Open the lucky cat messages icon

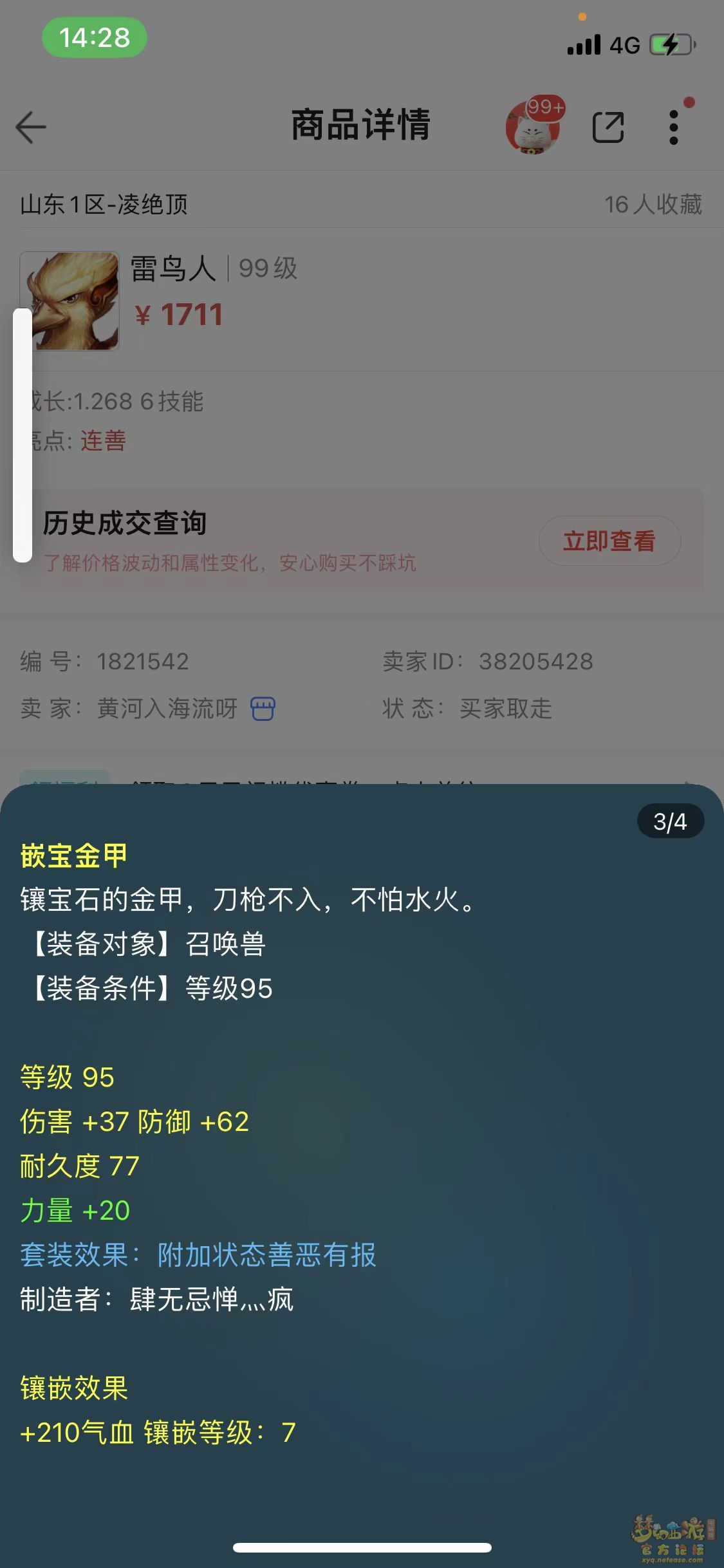[533, 127]
